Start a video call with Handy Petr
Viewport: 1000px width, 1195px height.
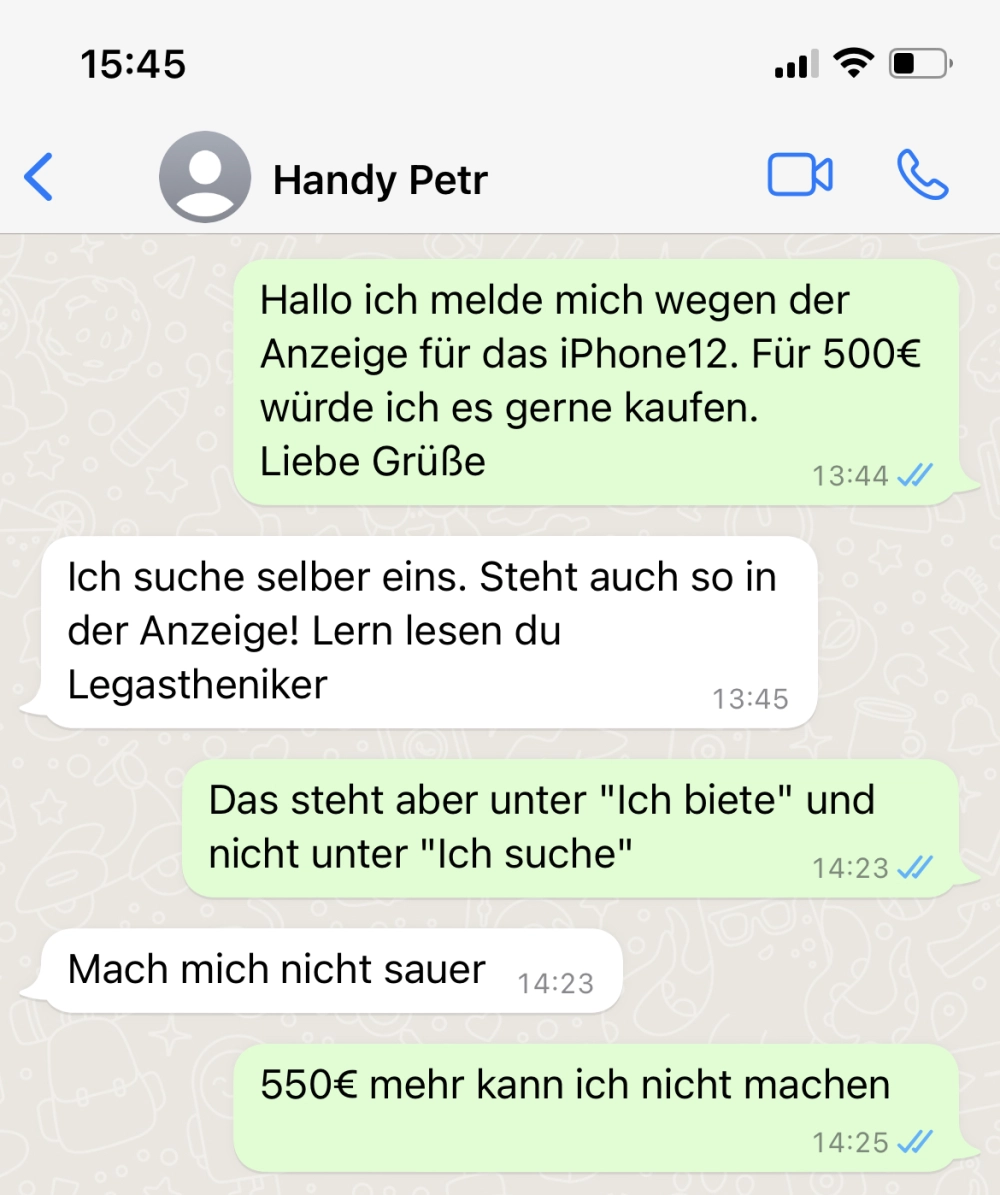click(799, 176)
